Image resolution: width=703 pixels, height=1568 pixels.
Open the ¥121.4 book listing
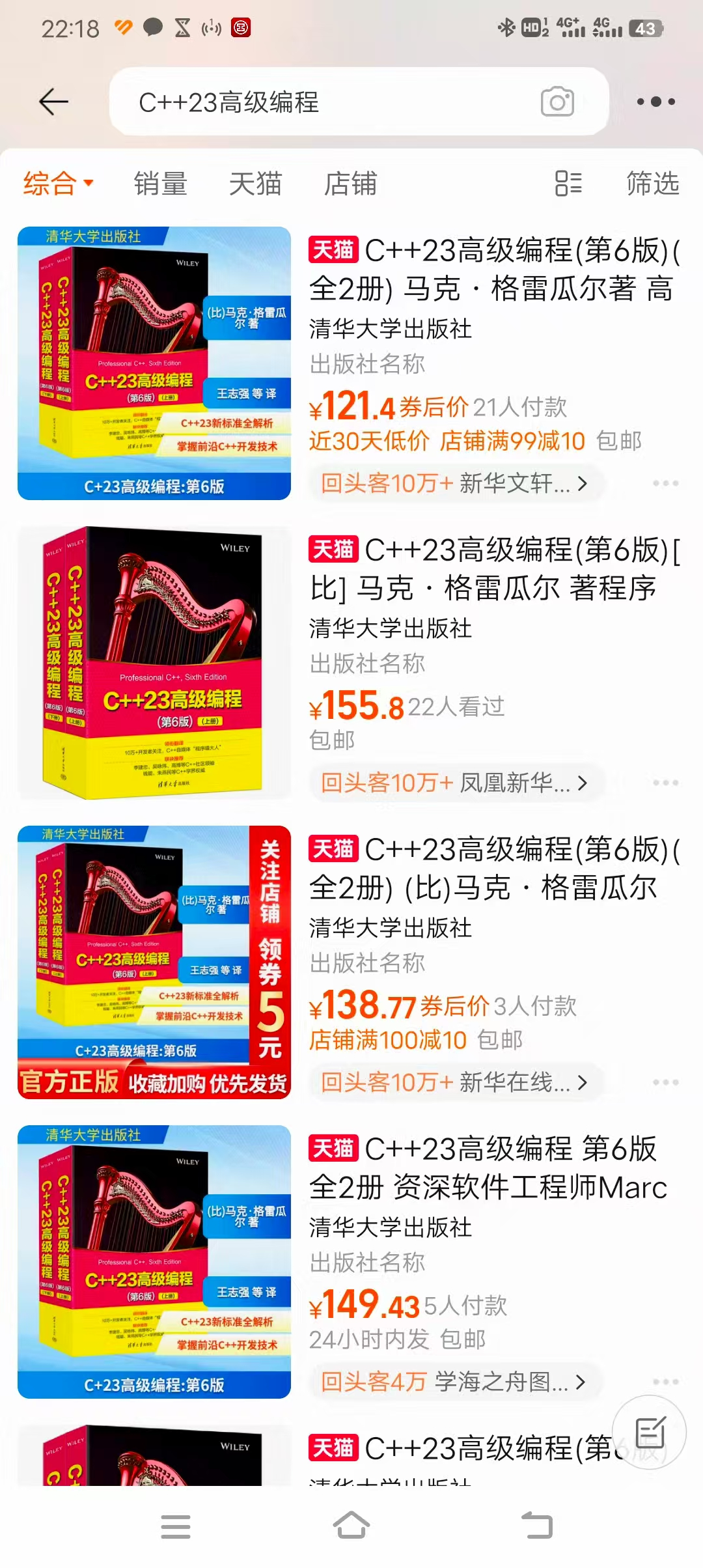tap(351, 363)
